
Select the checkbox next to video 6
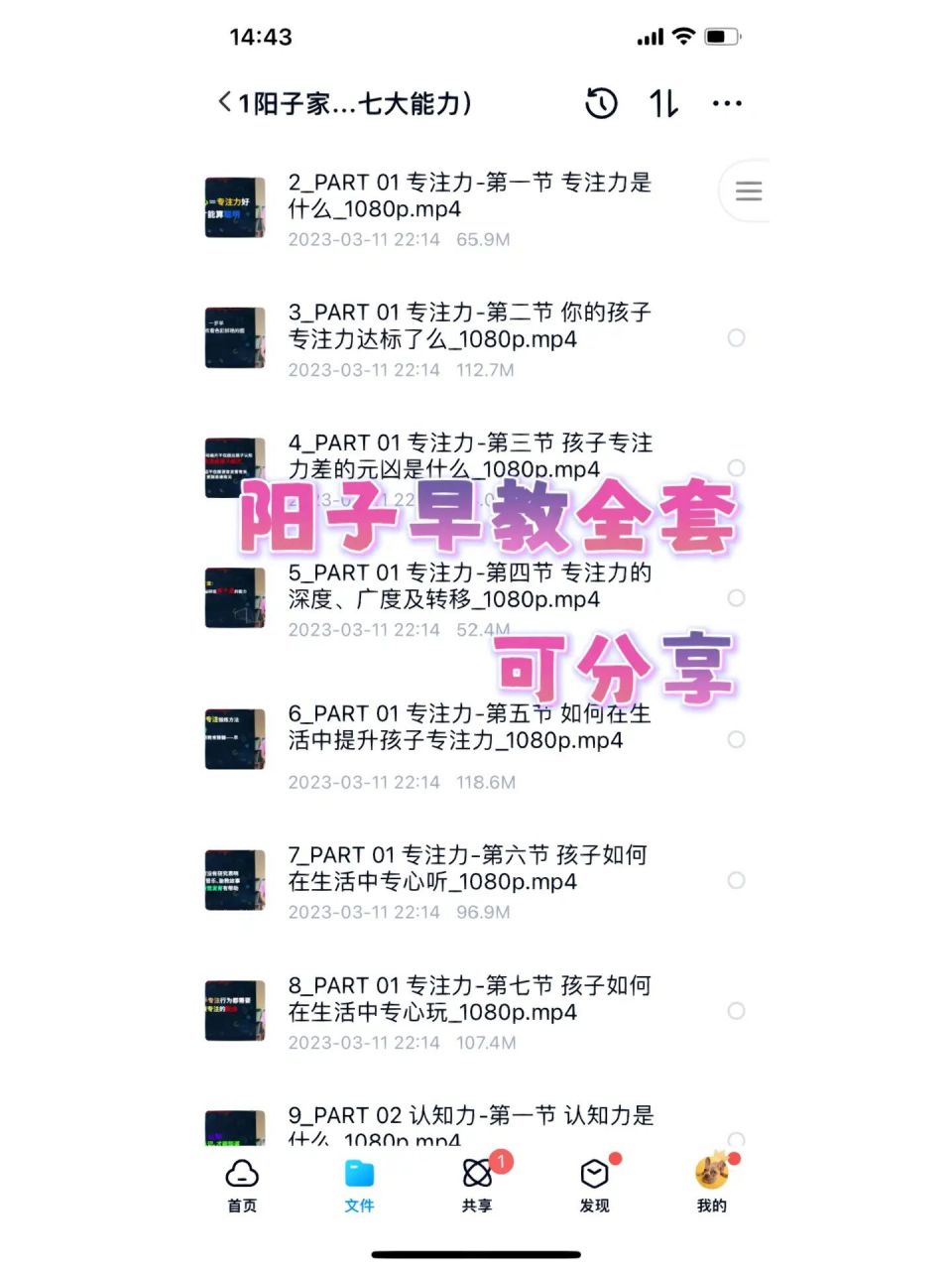(737, 740)
